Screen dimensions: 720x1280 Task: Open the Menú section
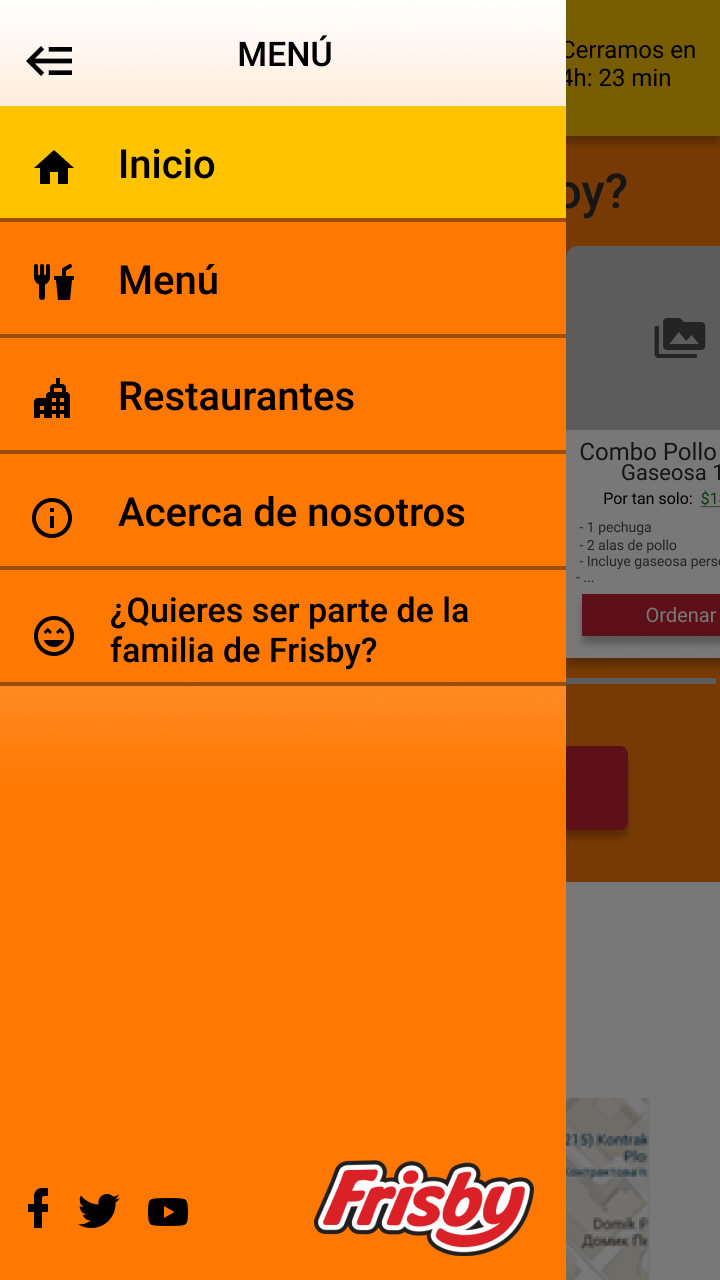point(282,280)
